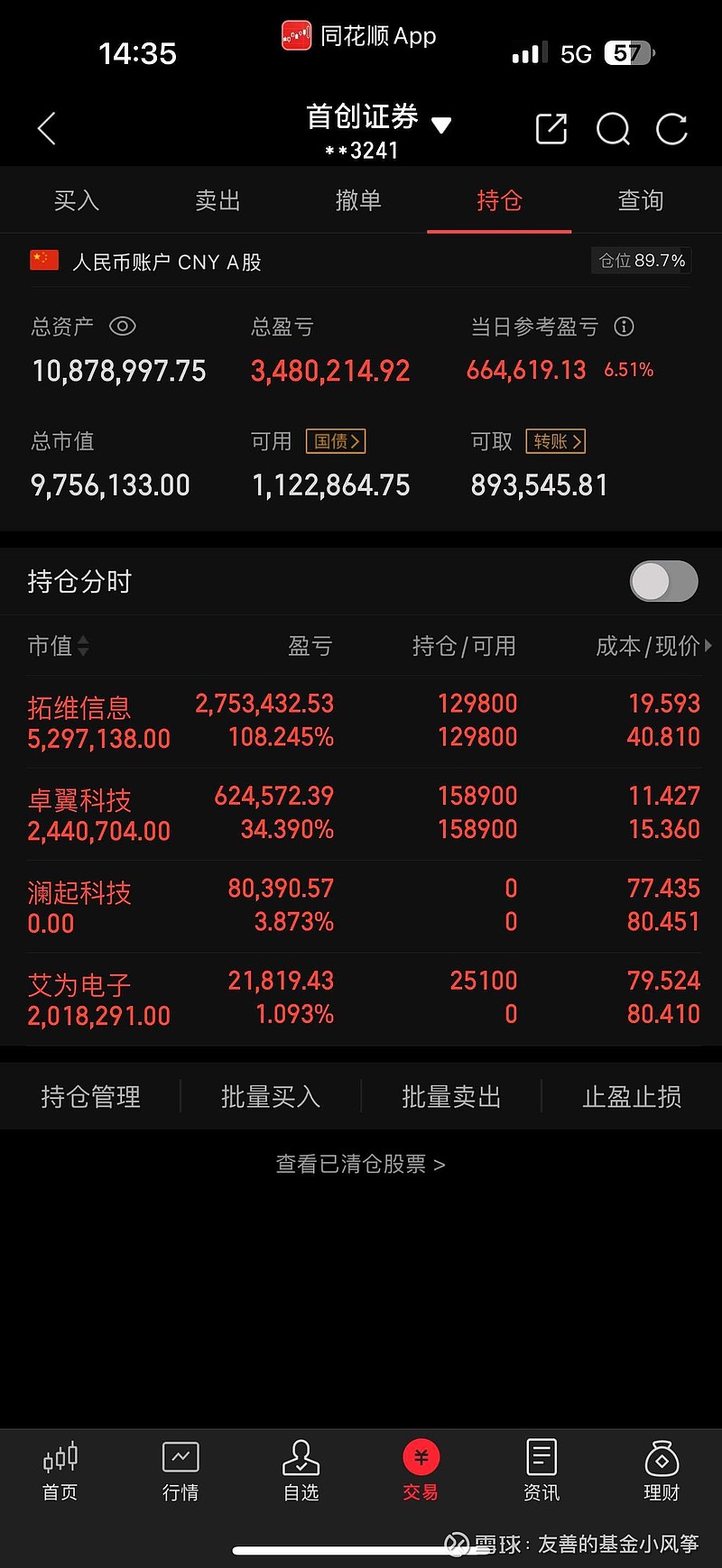Viewport: 722px width, 1568px height.
Task: Open the 卓翼科技 holding row
Action: click(x=361, y=814)
